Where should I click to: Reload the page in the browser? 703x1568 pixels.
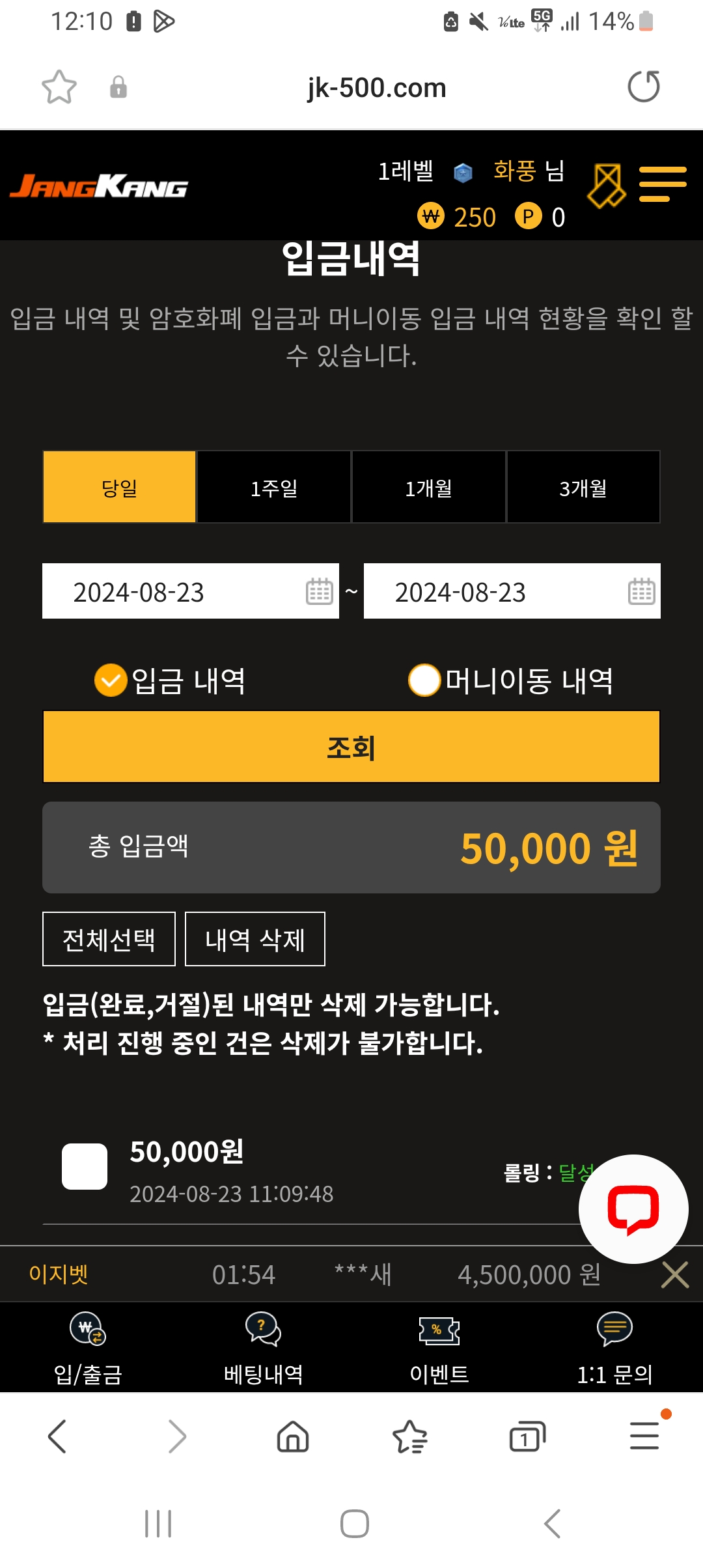(643, 87)
